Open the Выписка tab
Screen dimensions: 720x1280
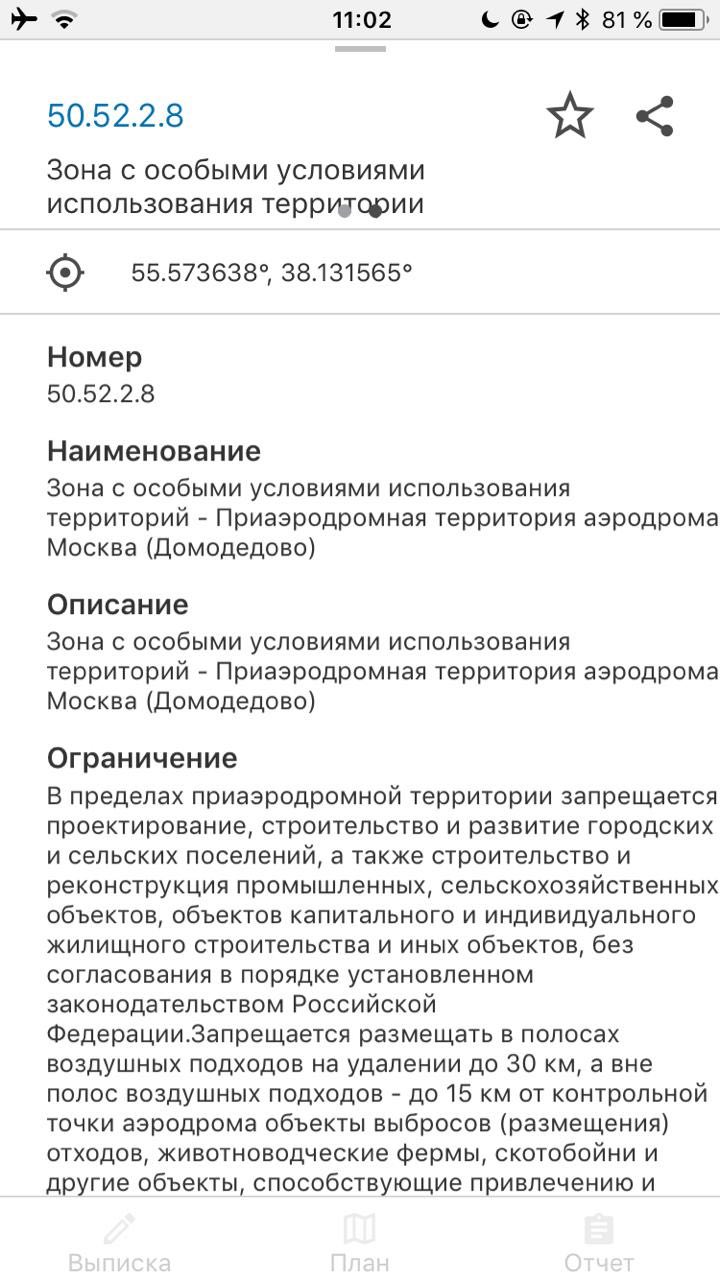pyautogui.click(x=119, y=1244)
